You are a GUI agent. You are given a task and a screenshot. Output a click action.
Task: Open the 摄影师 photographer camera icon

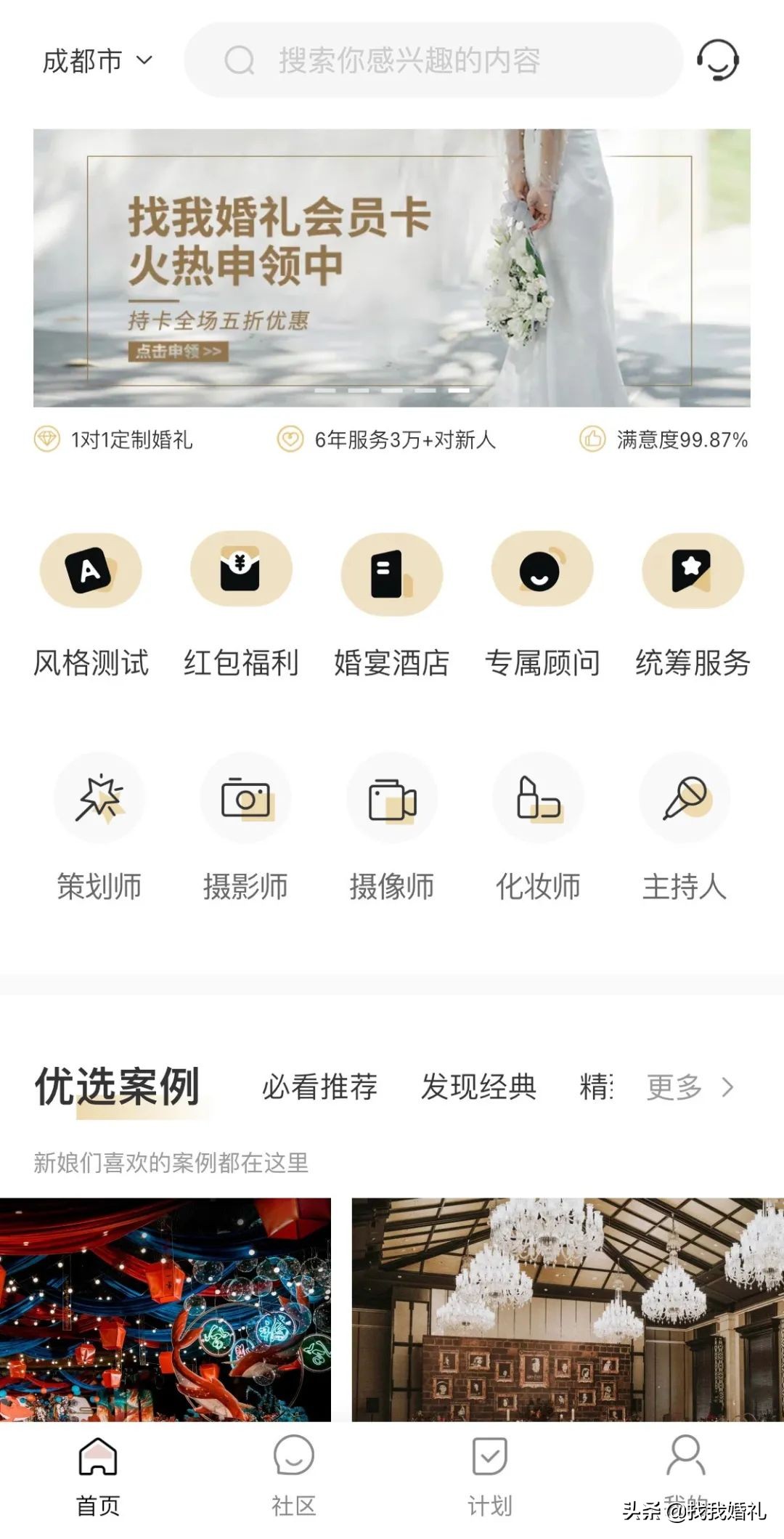click(x=247, y=797)
